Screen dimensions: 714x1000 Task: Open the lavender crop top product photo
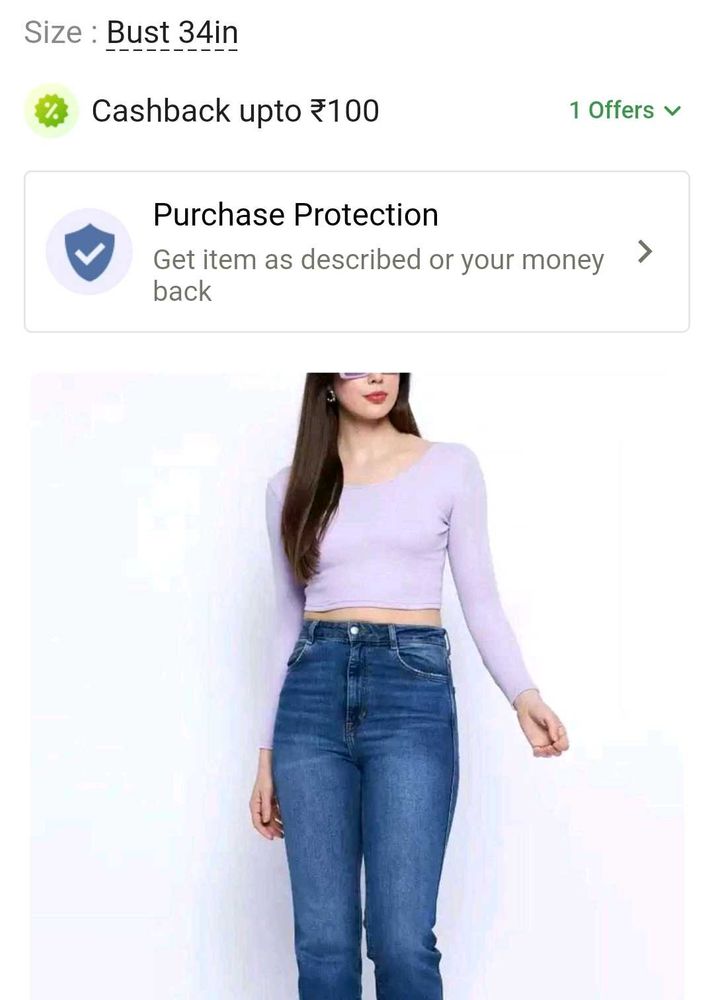click(x=357, y=685)
